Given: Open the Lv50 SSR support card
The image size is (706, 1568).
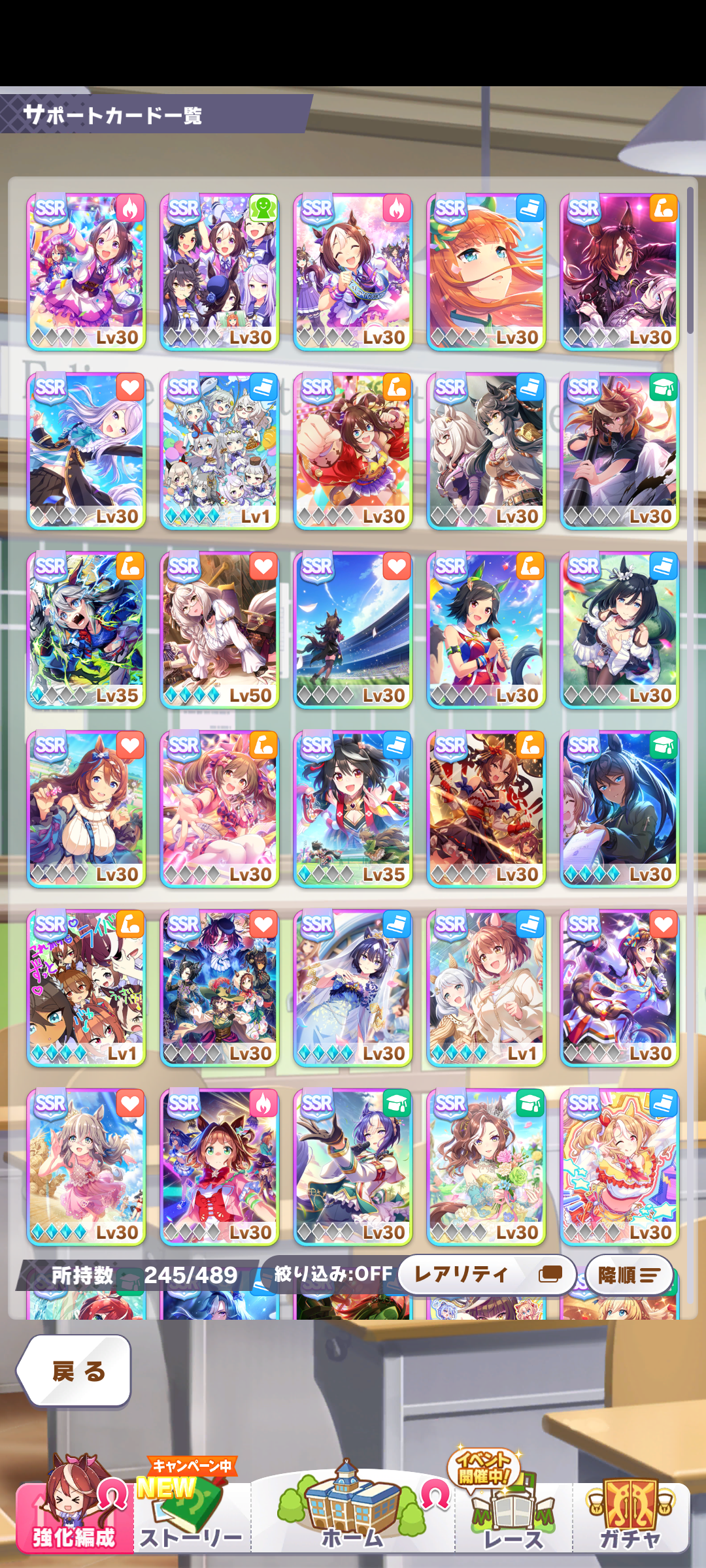Looking at the screenshot, I should pos(220,630).
